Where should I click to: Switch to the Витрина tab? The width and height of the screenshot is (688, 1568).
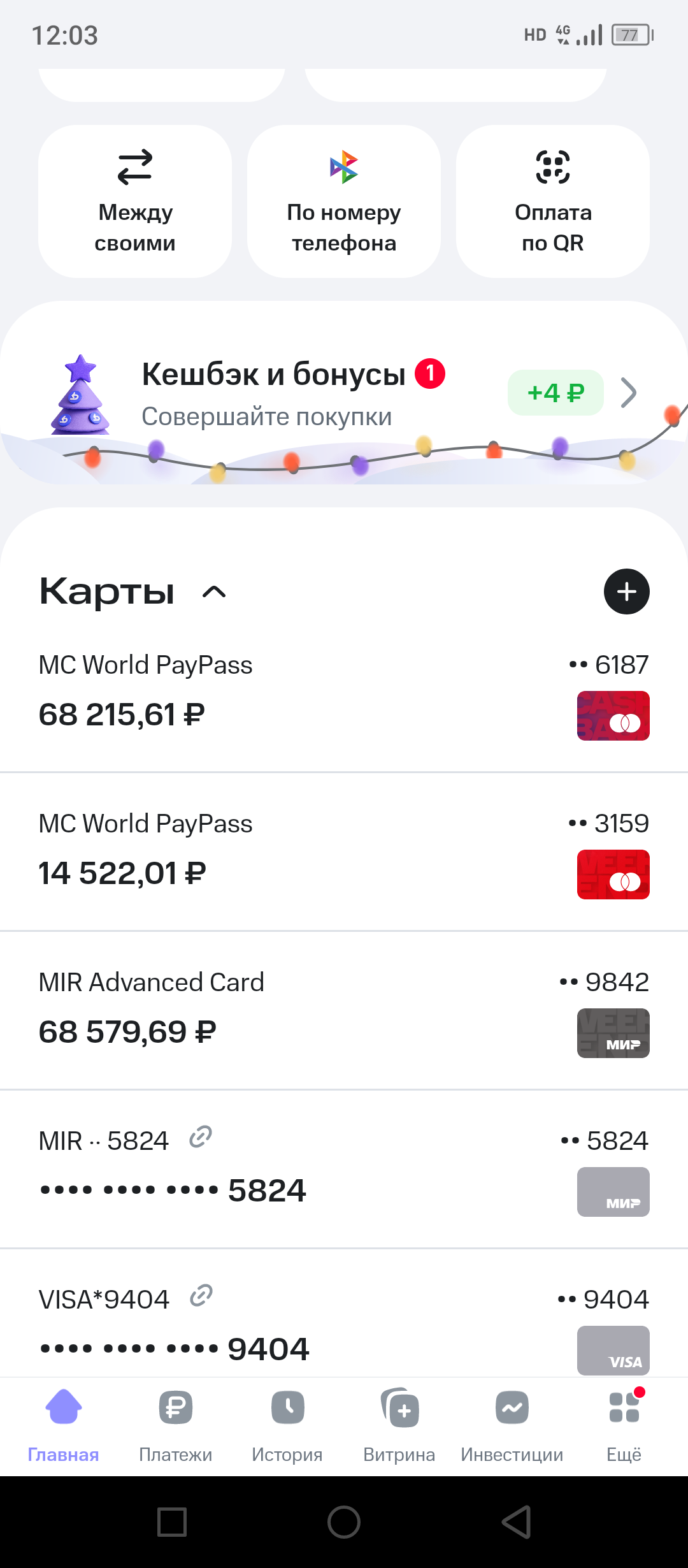(x=399, y=1425)
